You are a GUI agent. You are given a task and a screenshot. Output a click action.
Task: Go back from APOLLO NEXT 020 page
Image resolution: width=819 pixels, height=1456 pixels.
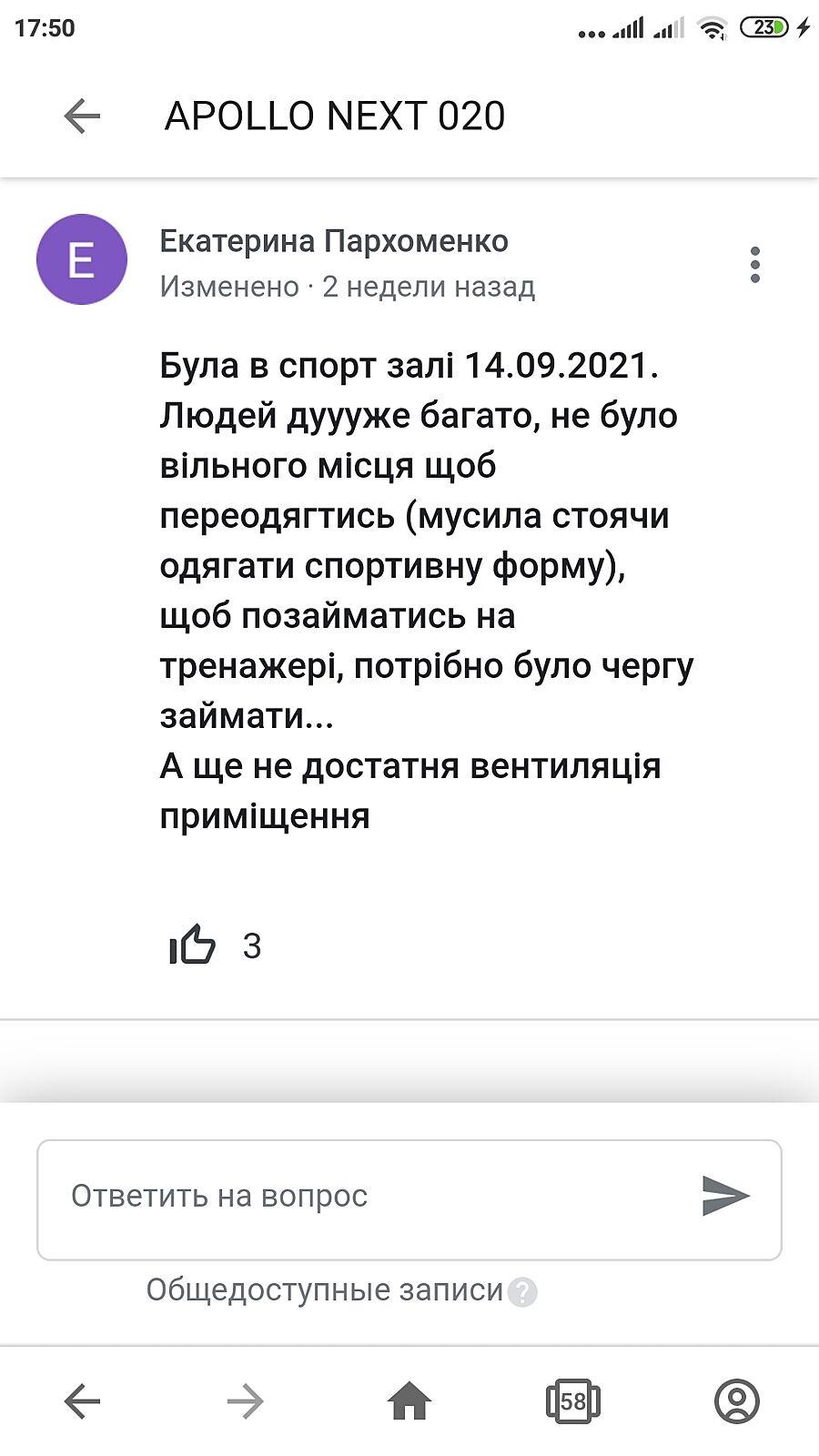[x=82, y=116]
